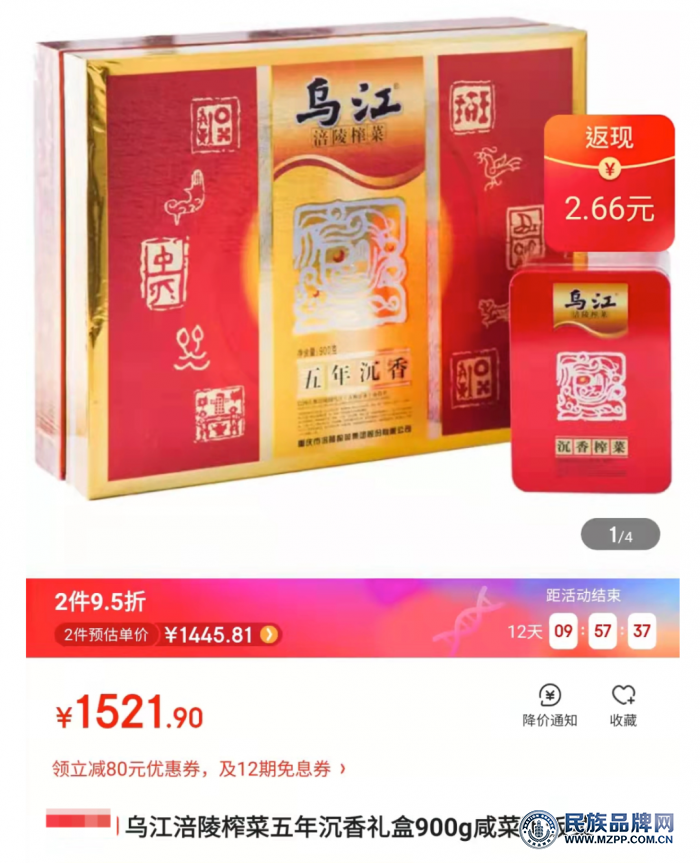Open the 返现 2.66元 cashback badge
The width and height of the screenshot is (700, 863).
pyautogui.click(x=608, y=183)
